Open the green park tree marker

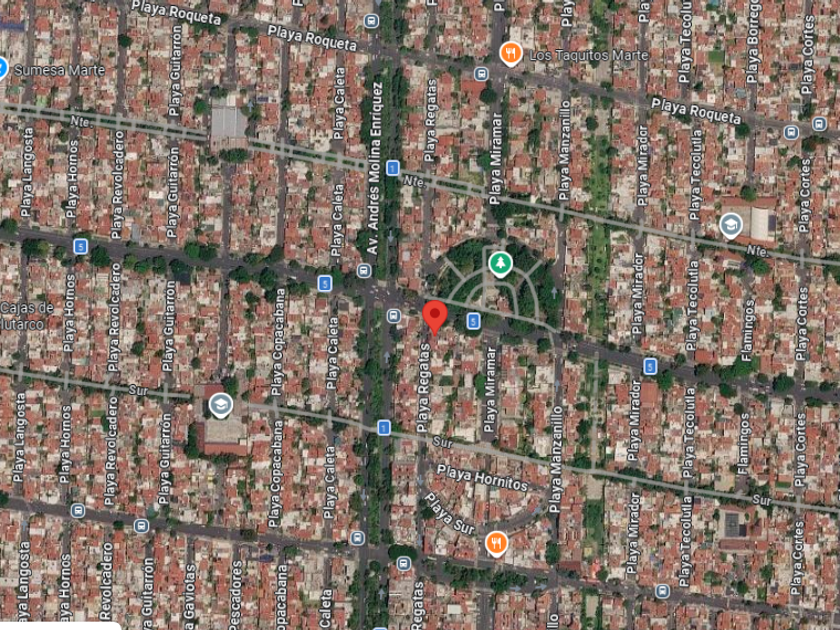point(500,264)
